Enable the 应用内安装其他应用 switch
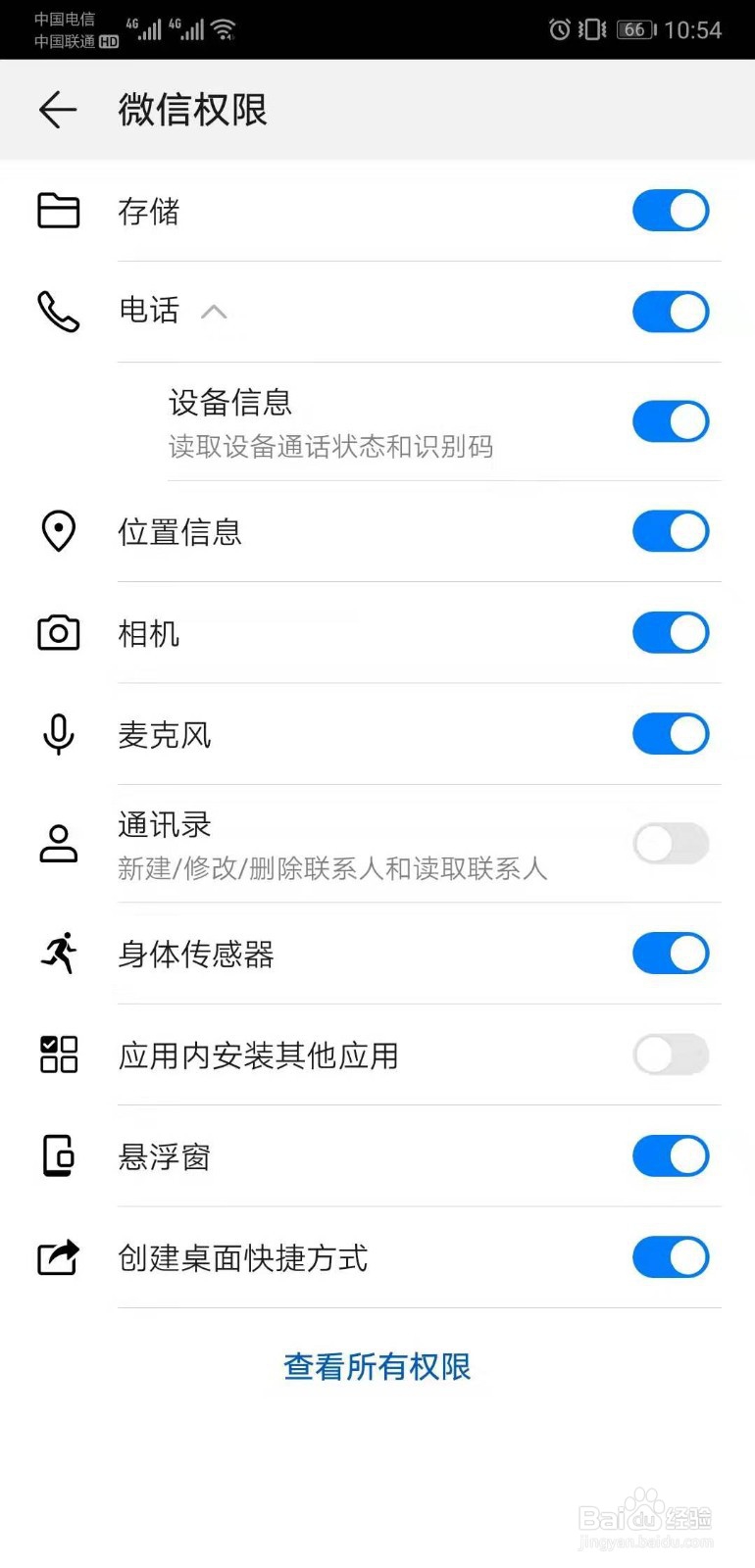 tap(671, 1054)
